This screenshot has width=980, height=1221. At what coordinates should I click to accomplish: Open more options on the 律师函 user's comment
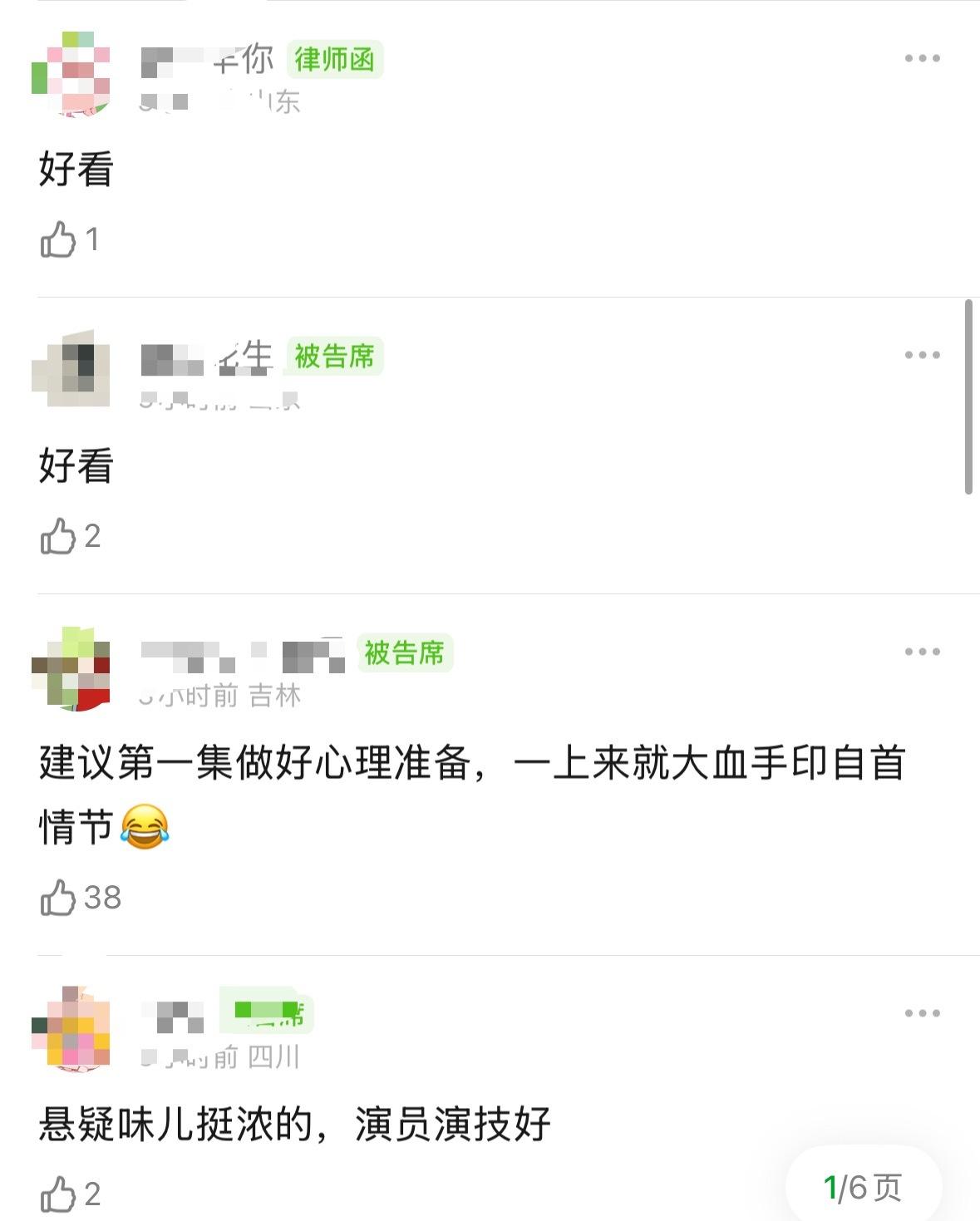tap(922, 58)
